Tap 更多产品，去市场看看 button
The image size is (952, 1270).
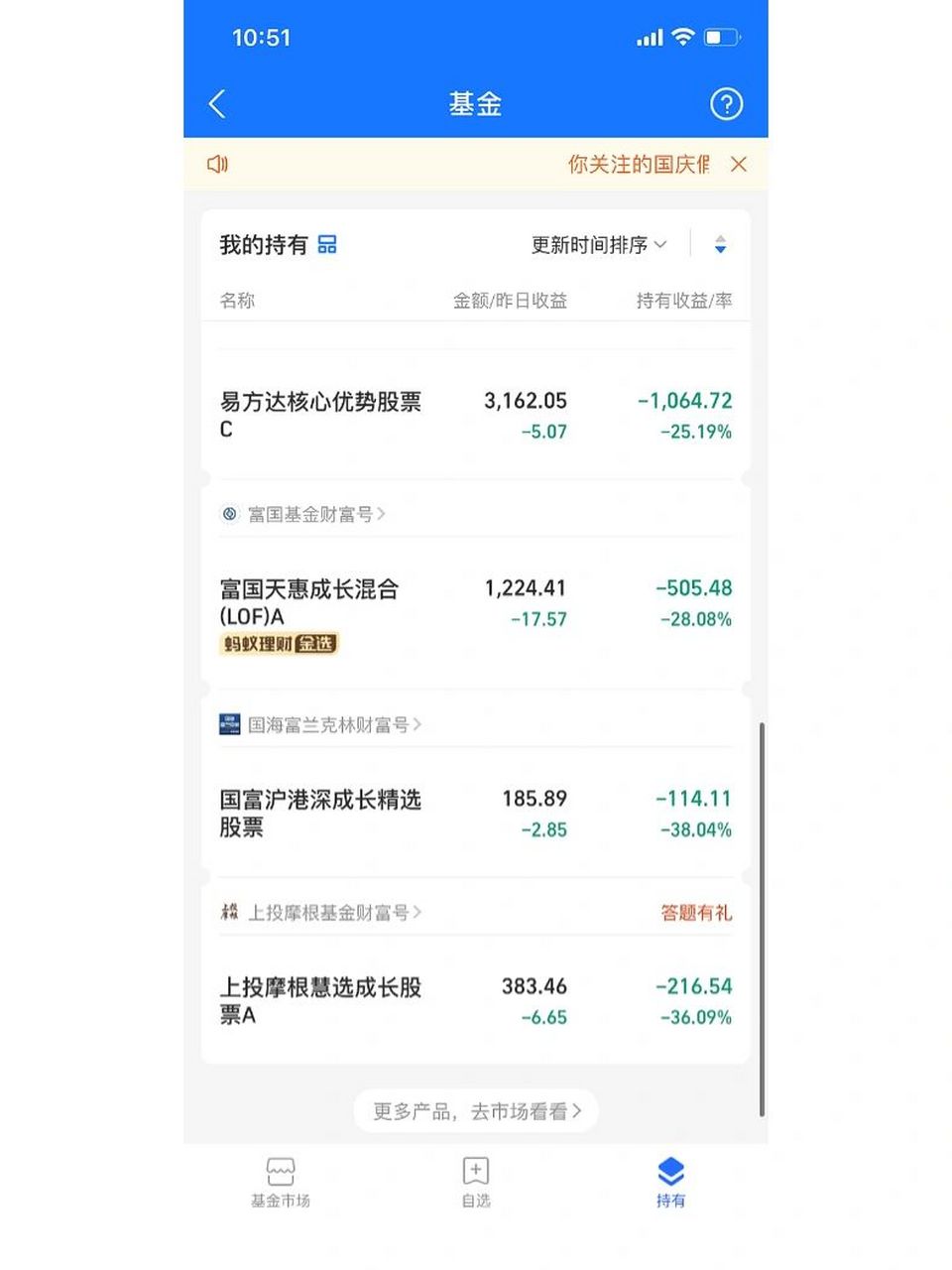(x=475, y=1111)
